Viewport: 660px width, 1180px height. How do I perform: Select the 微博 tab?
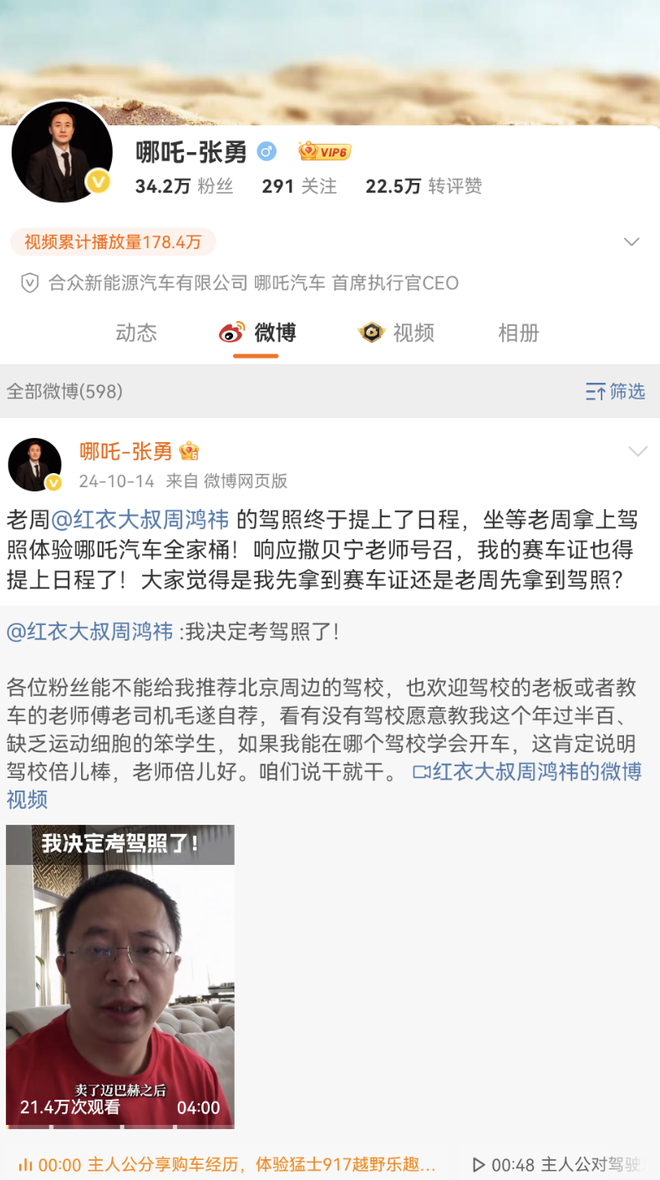(258, 333)
